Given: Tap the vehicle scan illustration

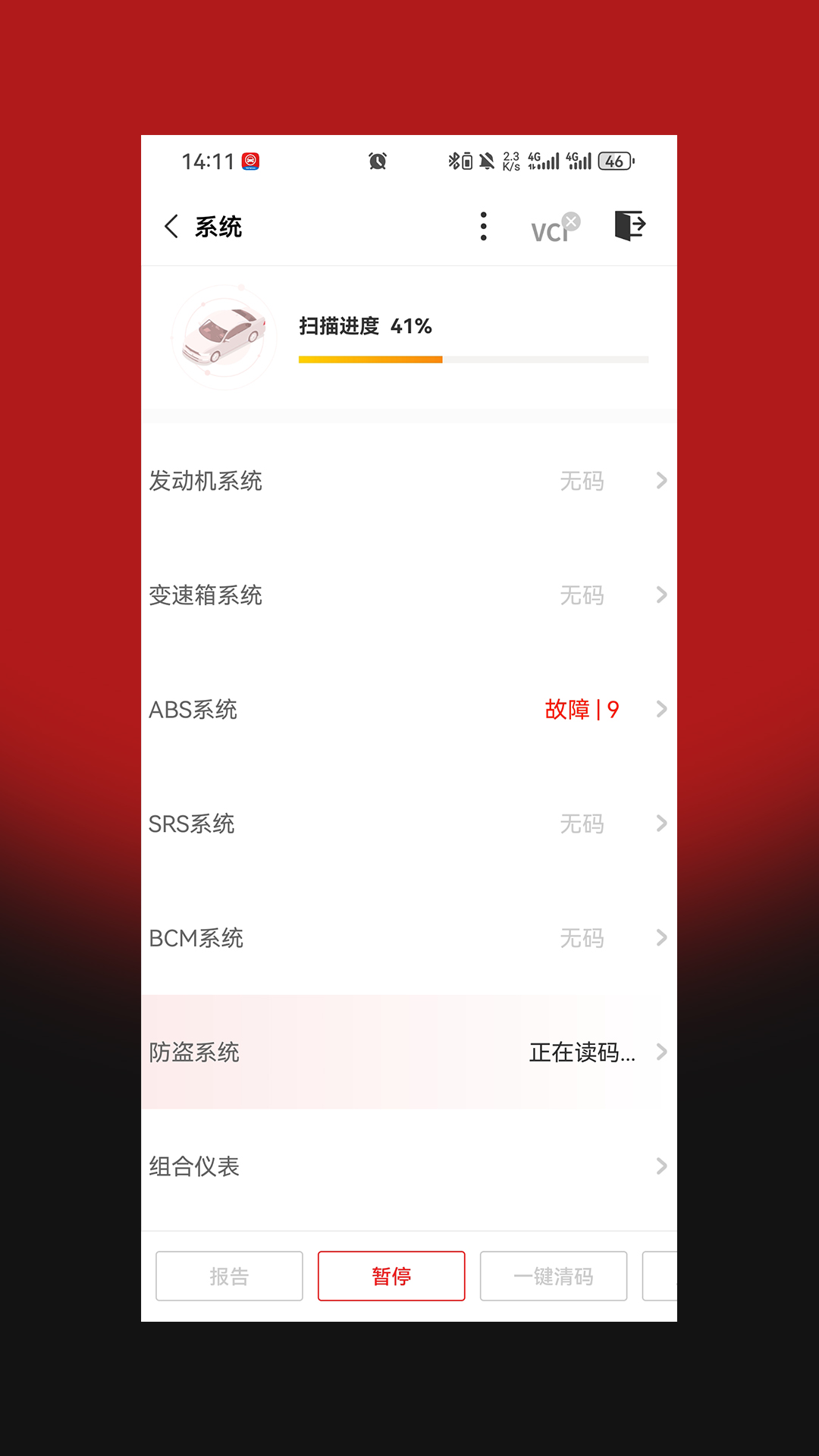Looking at the screenshot, I should coord(224,336).
